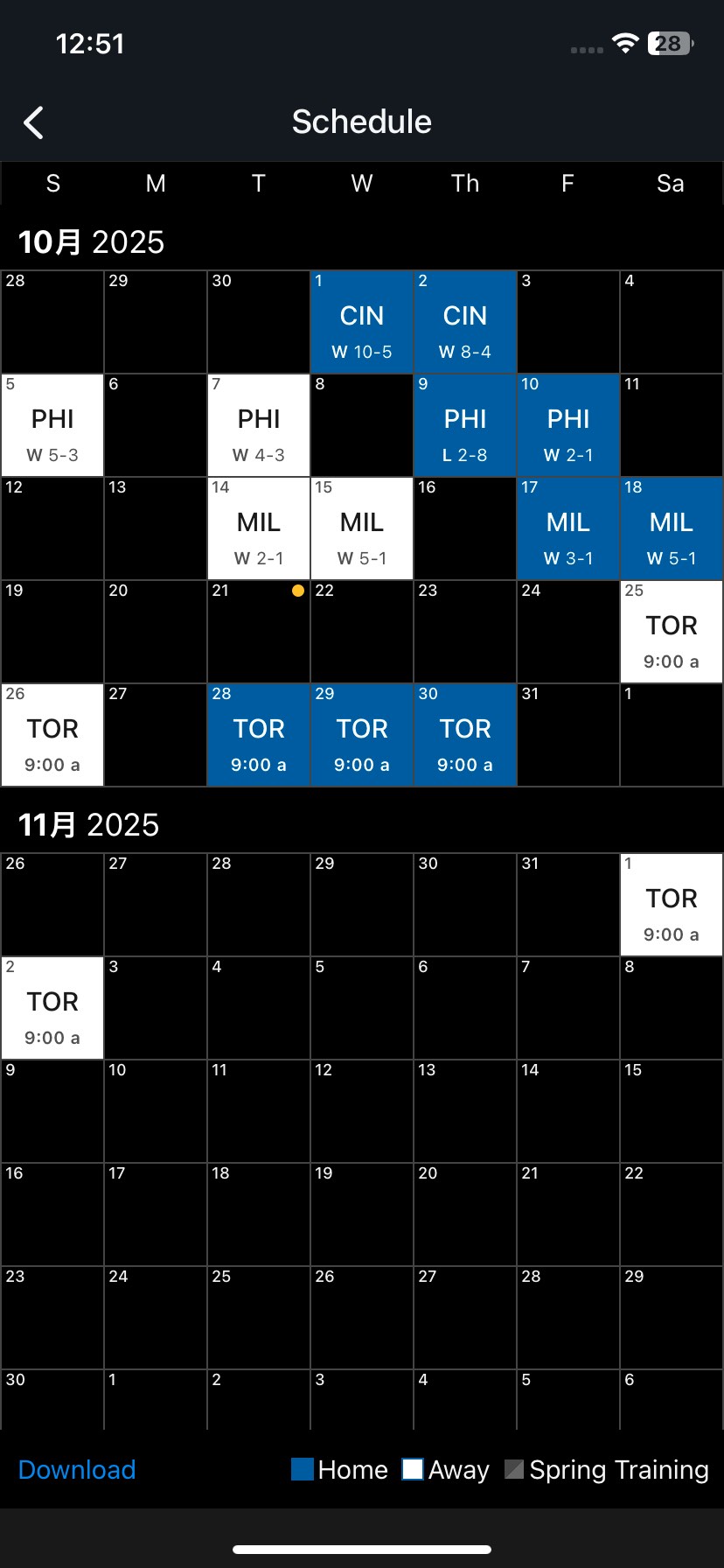Open the CIN game on October 1
Screen dimensions: 724x1568
pos(361,321)
